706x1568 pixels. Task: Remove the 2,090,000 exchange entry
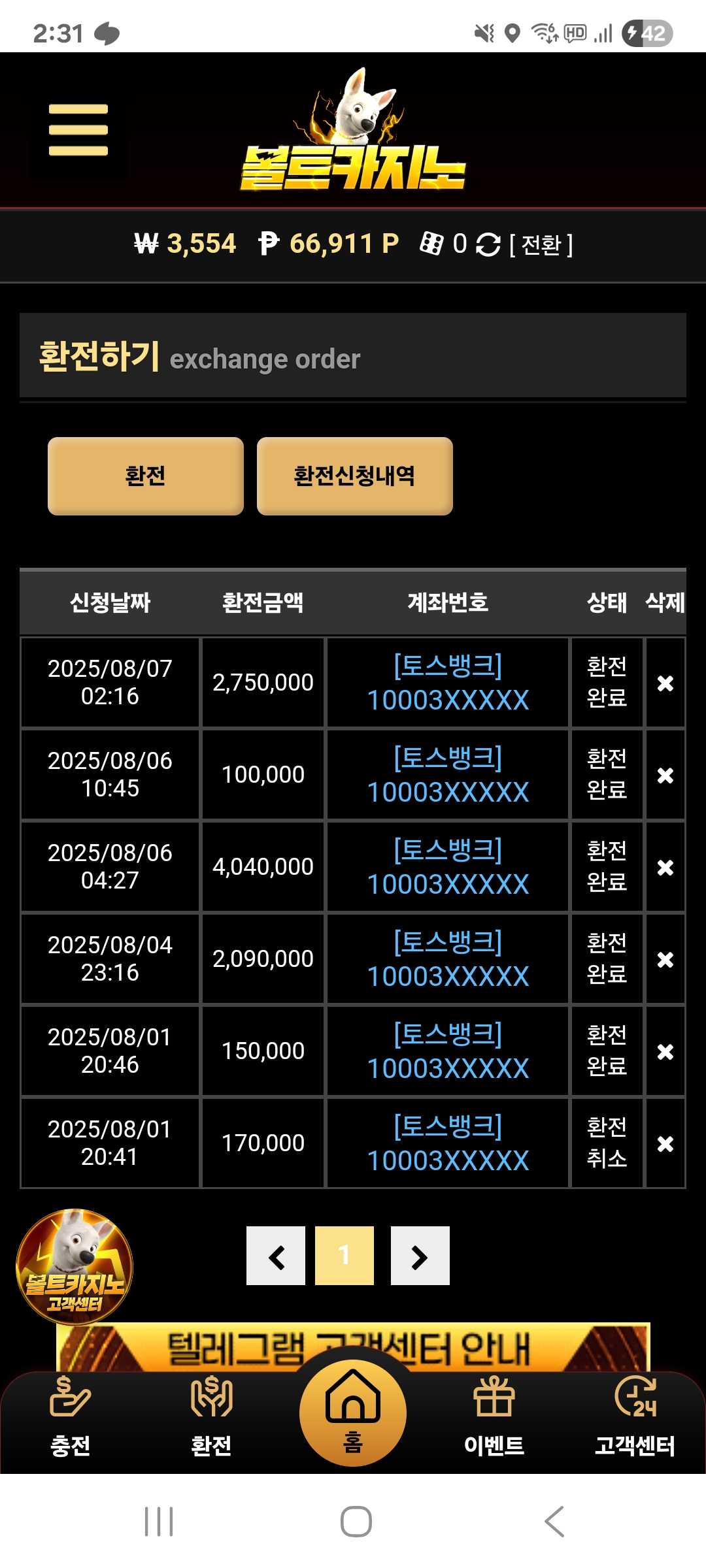point(665,959)
